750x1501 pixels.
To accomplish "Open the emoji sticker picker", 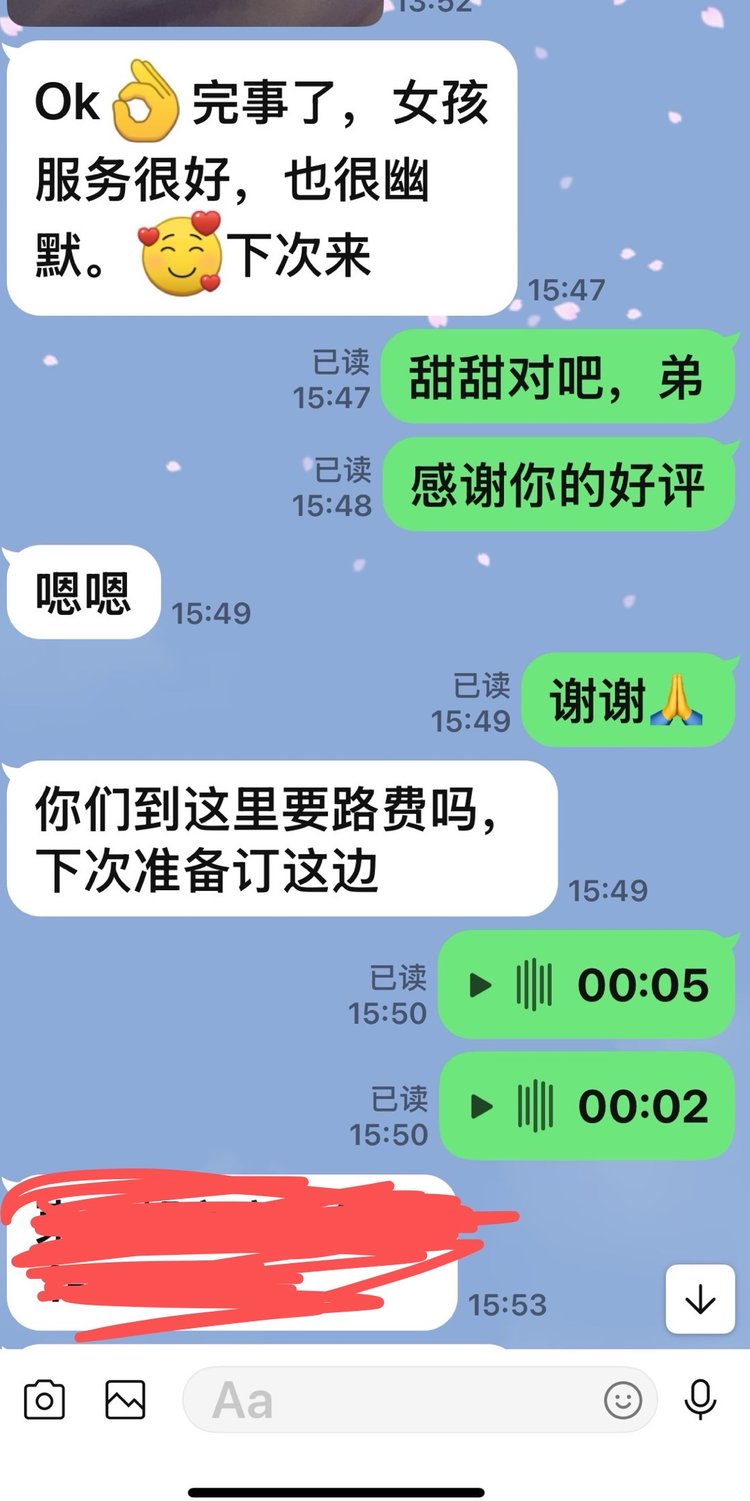I will tap(623, 1400).
